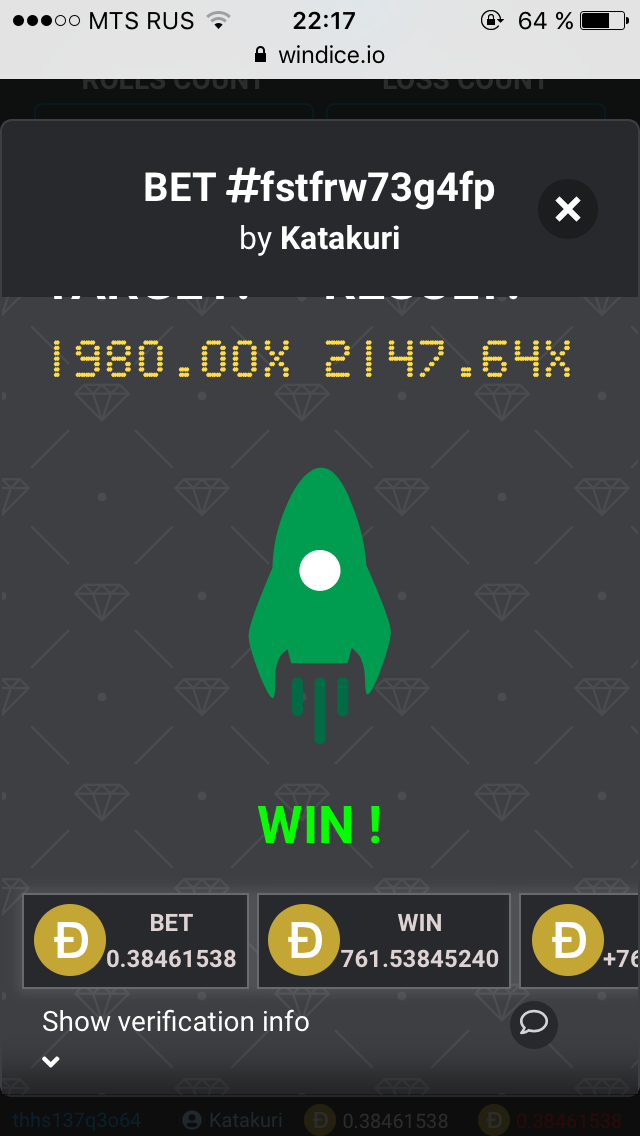Open the chat bubble icon

(x=533, y=1023)
